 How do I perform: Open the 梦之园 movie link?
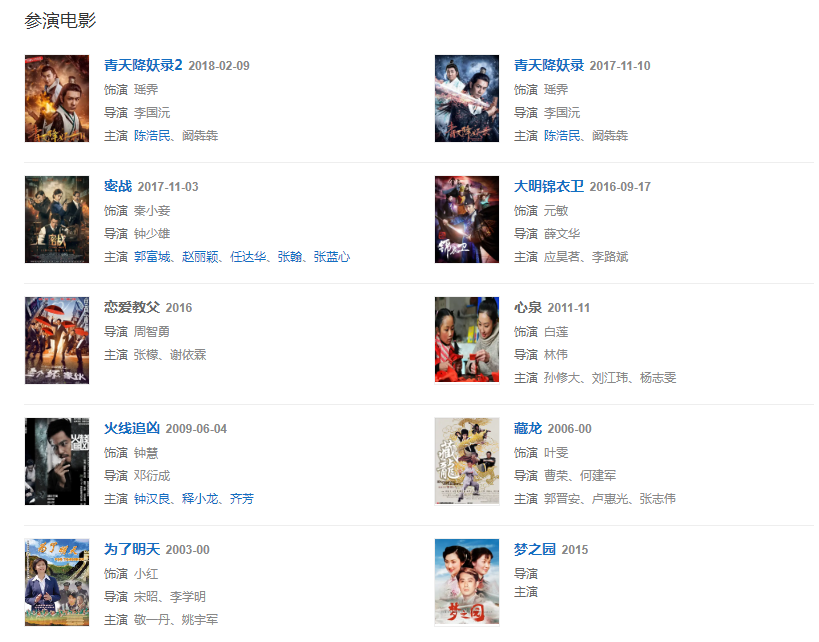[534, 550]
